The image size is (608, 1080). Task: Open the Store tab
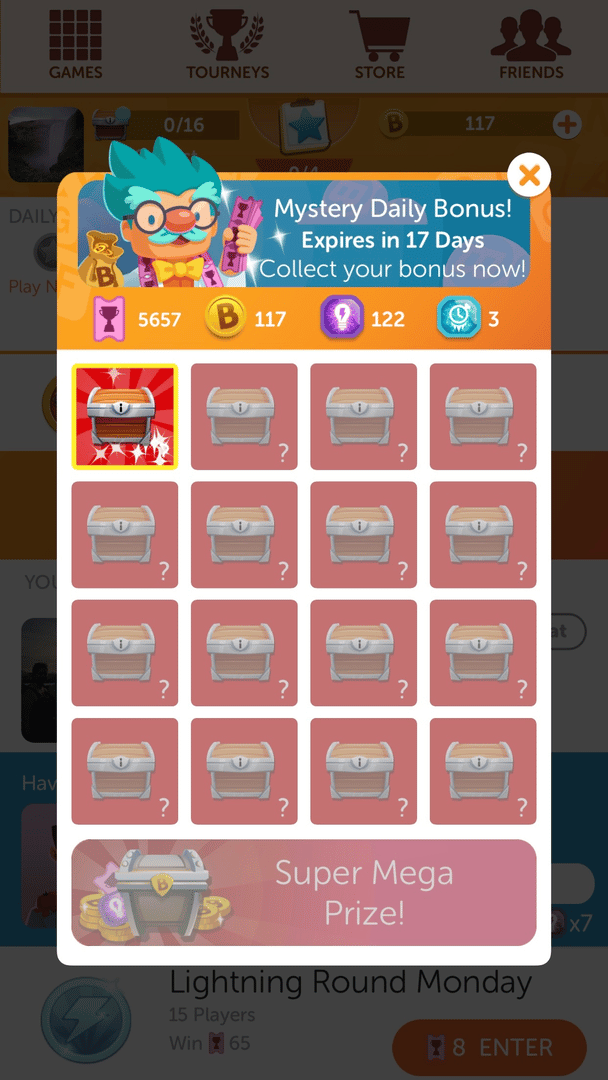point(380,45)
